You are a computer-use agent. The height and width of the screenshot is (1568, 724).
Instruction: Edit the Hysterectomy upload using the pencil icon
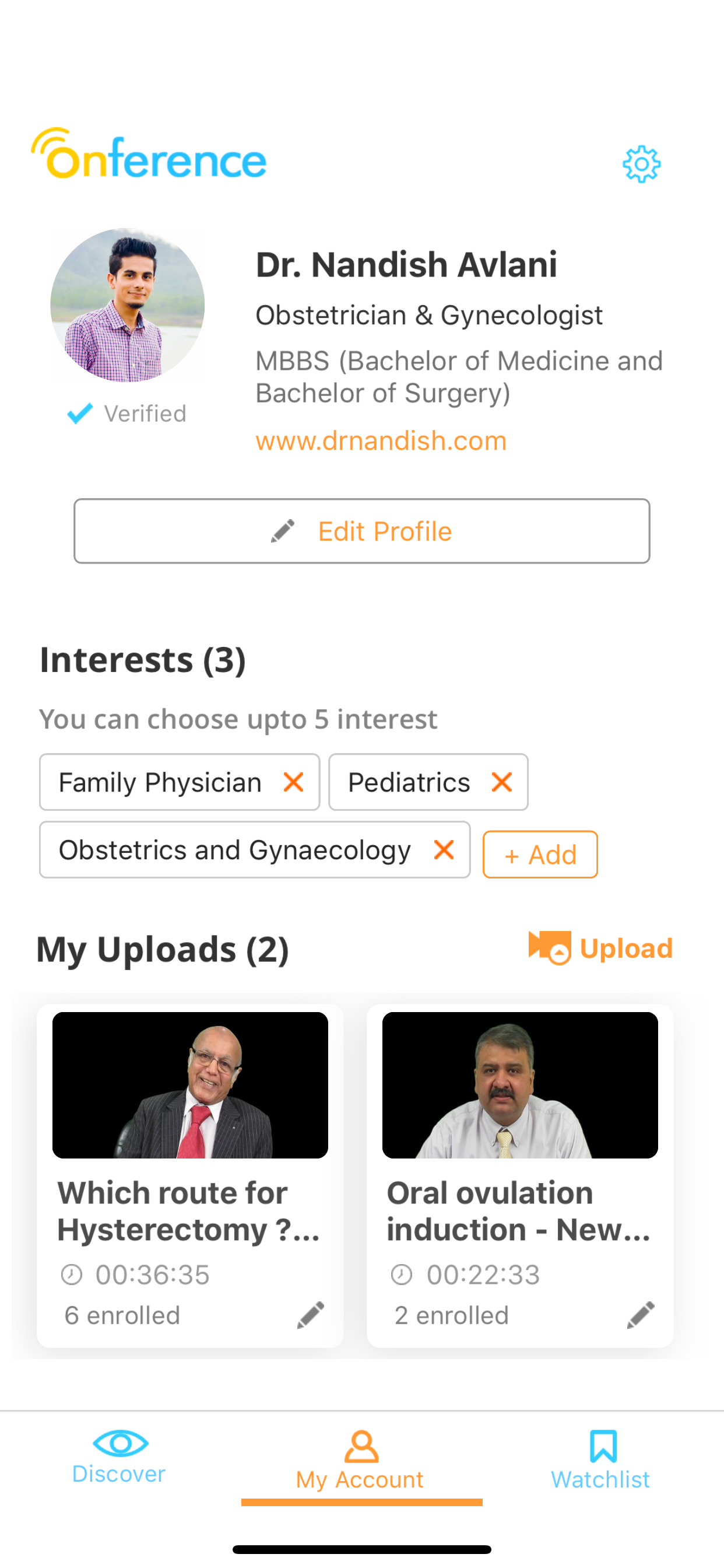(310, 1315)
